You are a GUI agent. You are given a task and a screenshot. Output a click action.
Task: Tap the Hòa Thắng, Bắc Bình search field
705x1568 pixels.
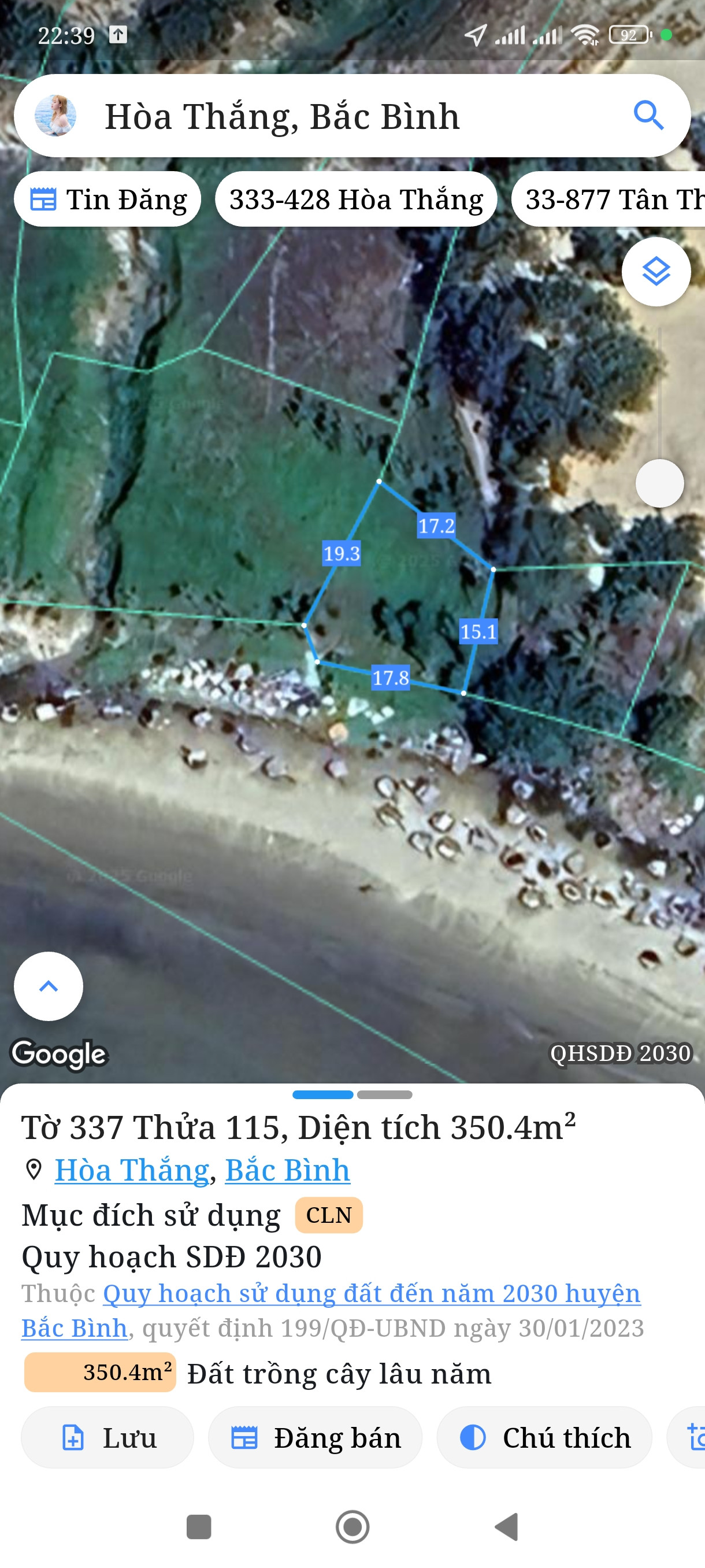[x=352, y=116]
